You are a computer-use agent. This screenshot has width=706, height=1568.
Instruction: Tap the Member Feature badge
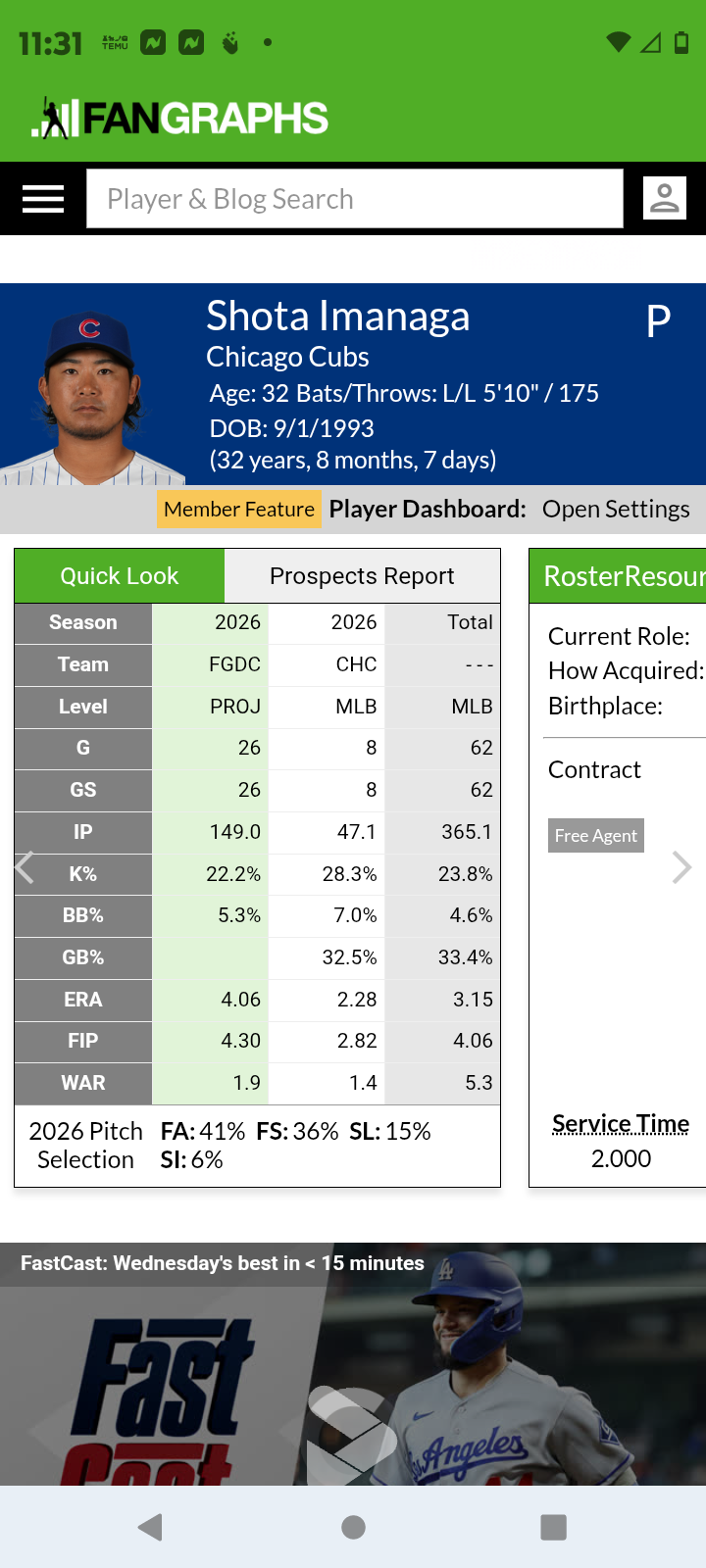[x=239, y=509]
